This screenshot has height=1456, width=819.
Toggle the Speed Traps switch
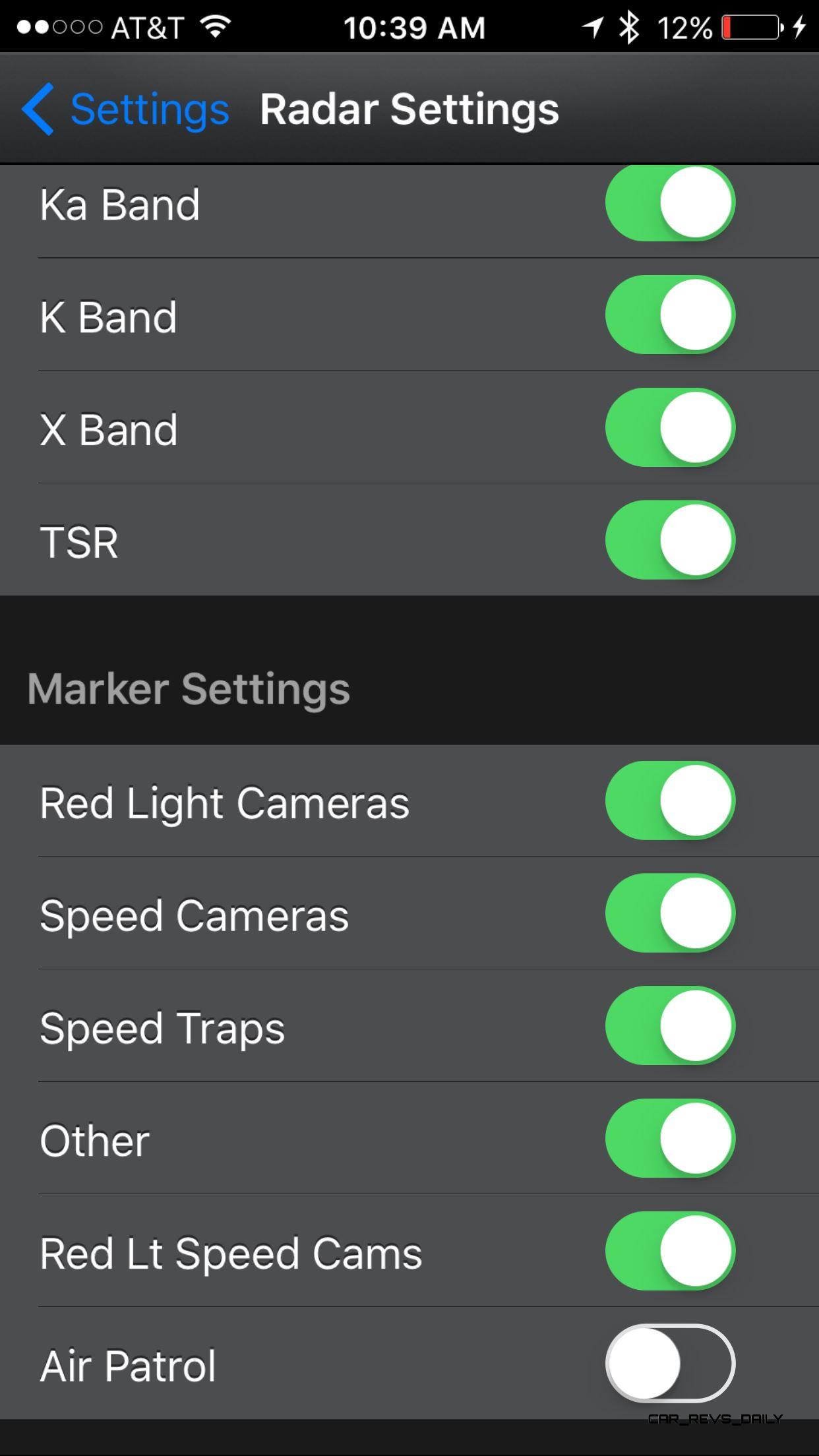point(670,1025)
